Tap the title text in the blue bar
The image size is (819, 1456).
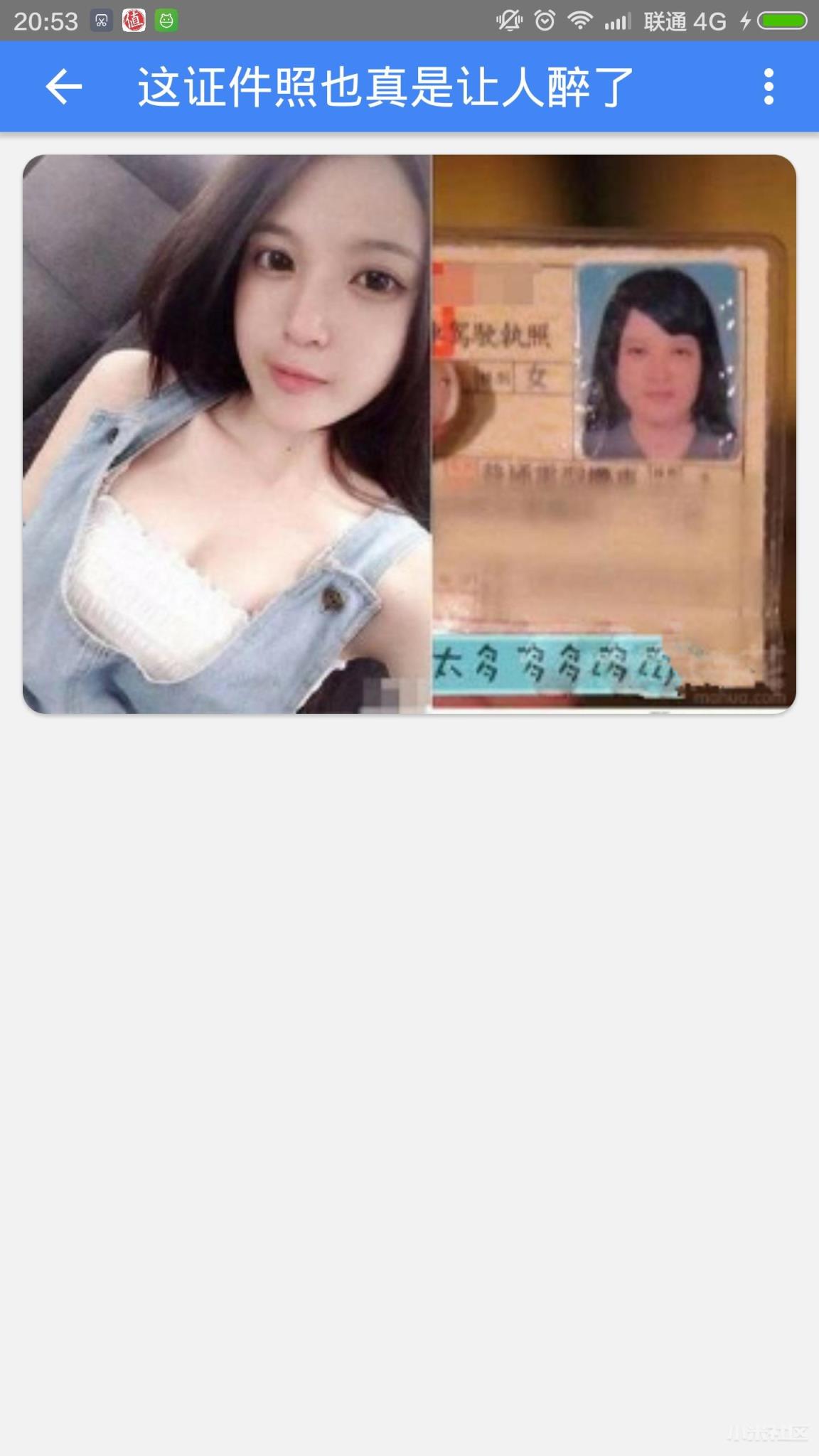[x=384, y=87]
